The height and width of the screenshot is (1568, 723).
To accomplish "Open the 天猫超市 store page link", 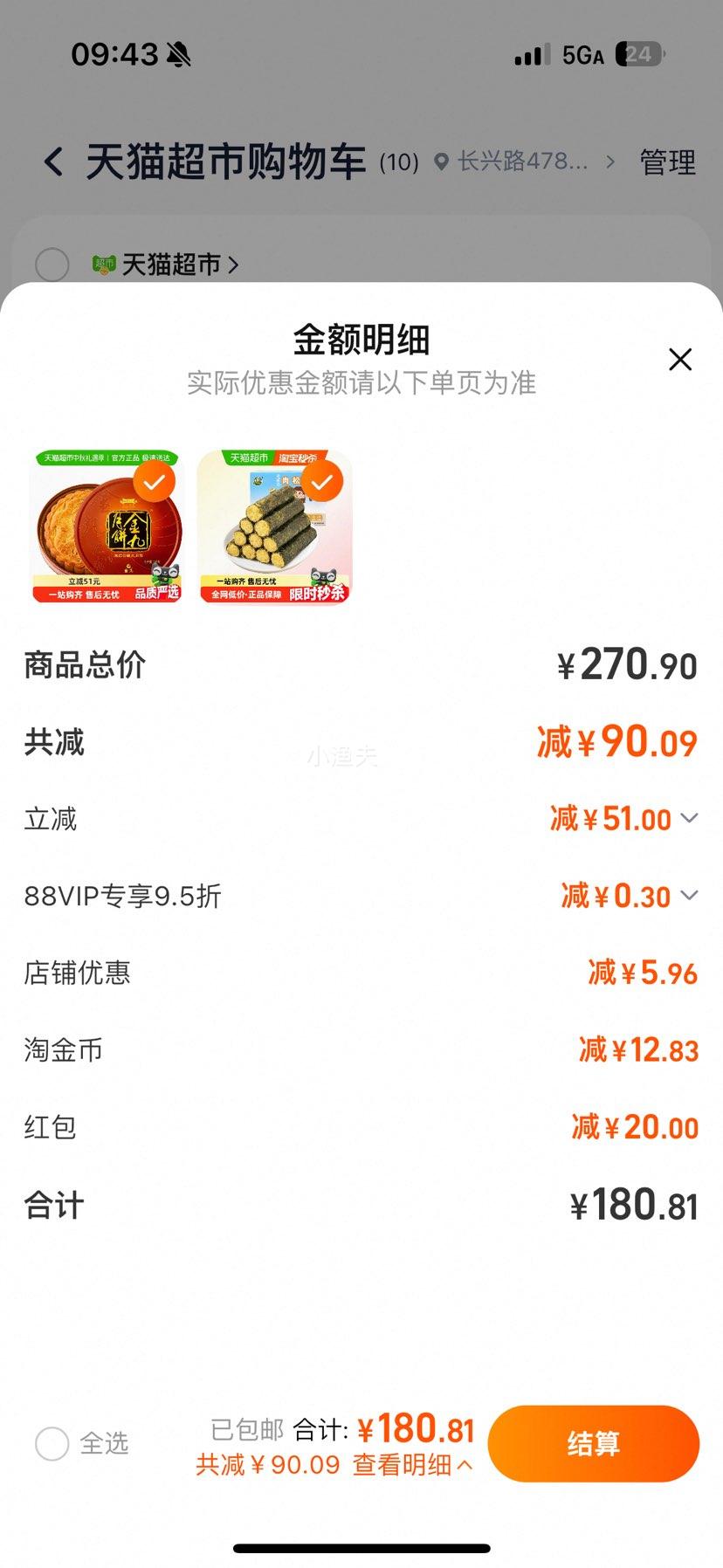I will pyautogui.click(x=173, y=264).
